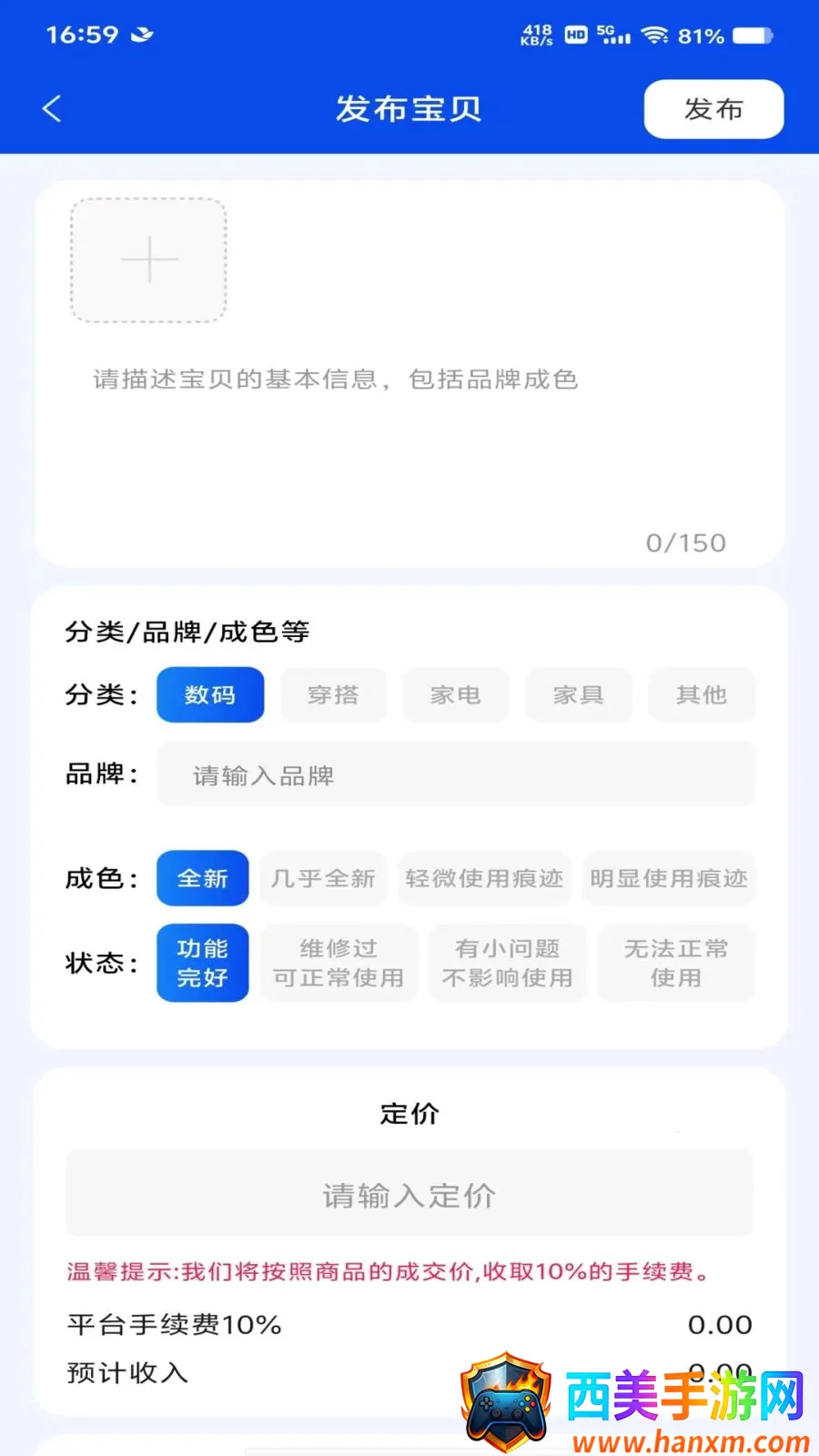
Task: Go back using the top-left arrow
Action: 53,109
